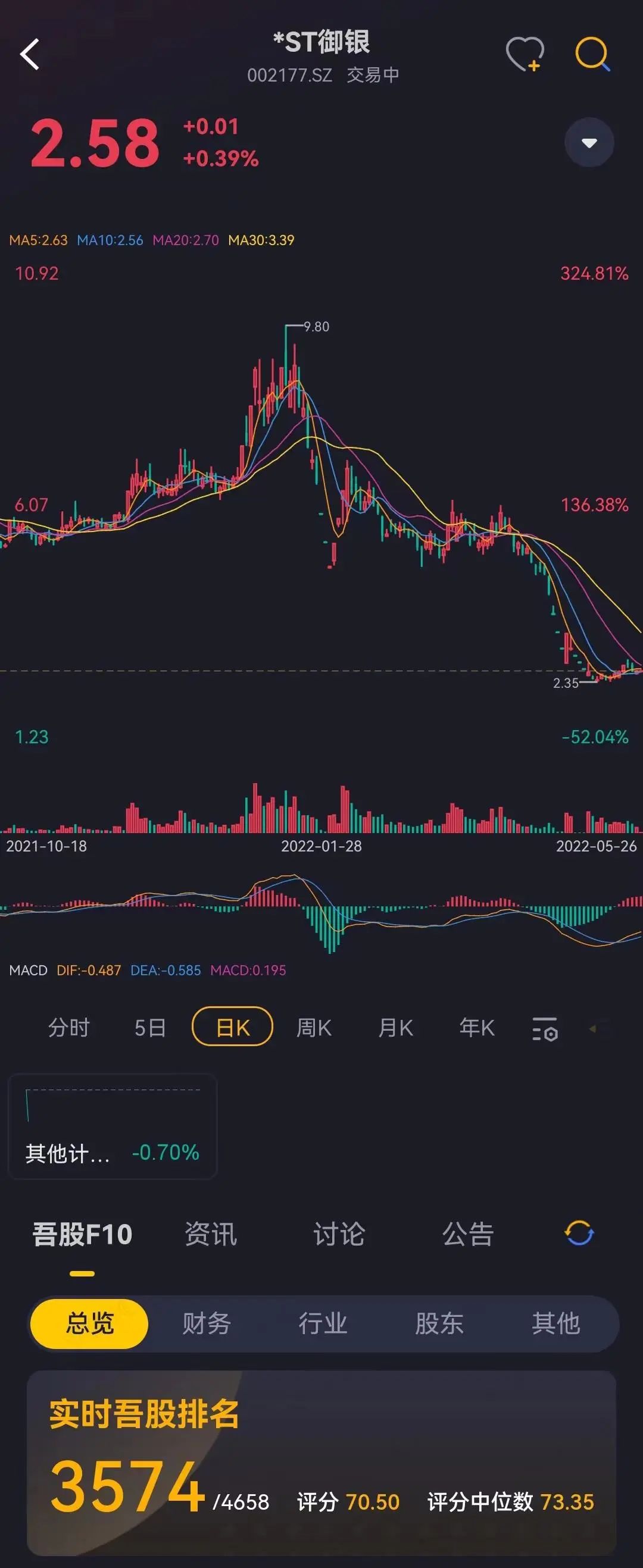Viewport: 643px width, 1568px height.
Task: Open the 吾股F10 tab
Action: [82, 1234]
